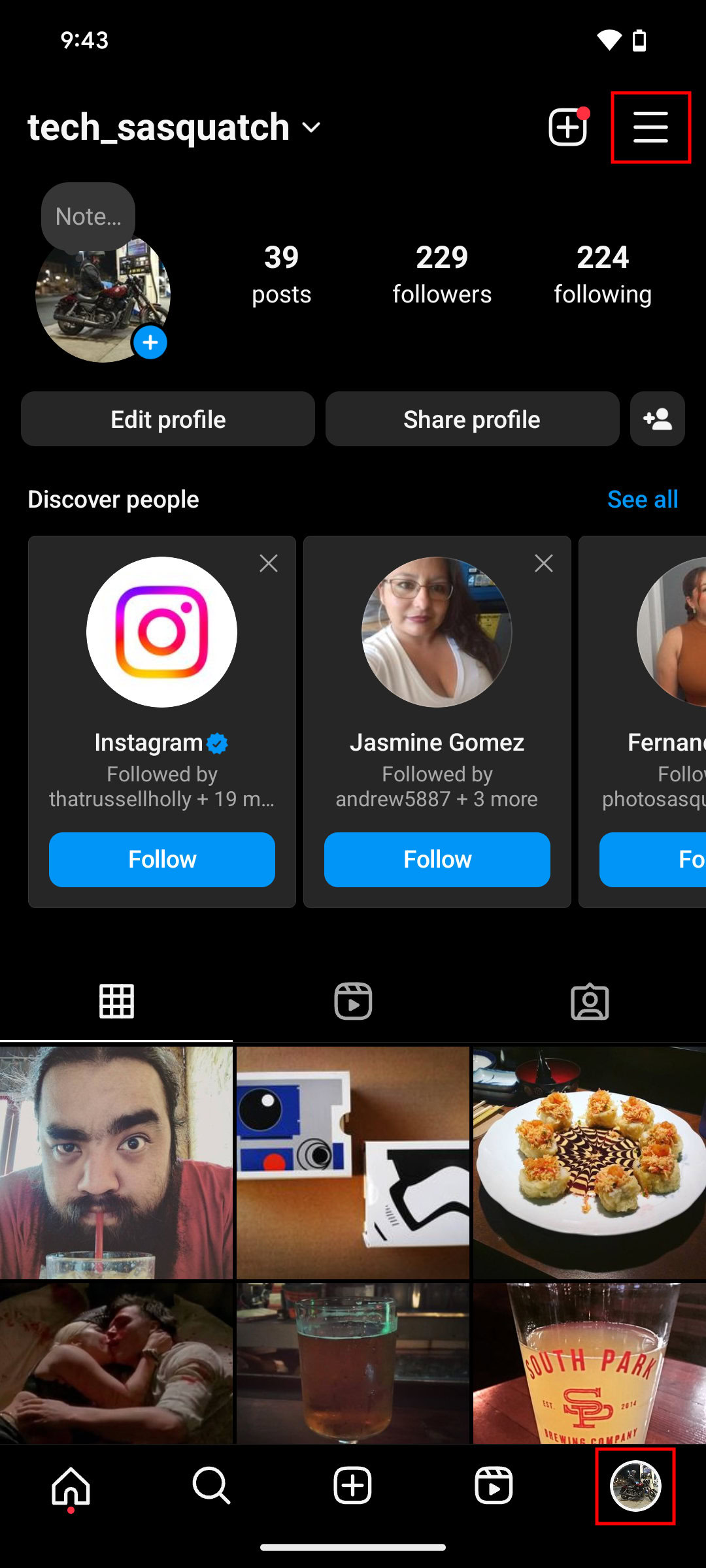706x1568 pixels.
Task: Expand the tech_sasquatch account switcher
Action: pyautogui.click(x=311, y=127)
